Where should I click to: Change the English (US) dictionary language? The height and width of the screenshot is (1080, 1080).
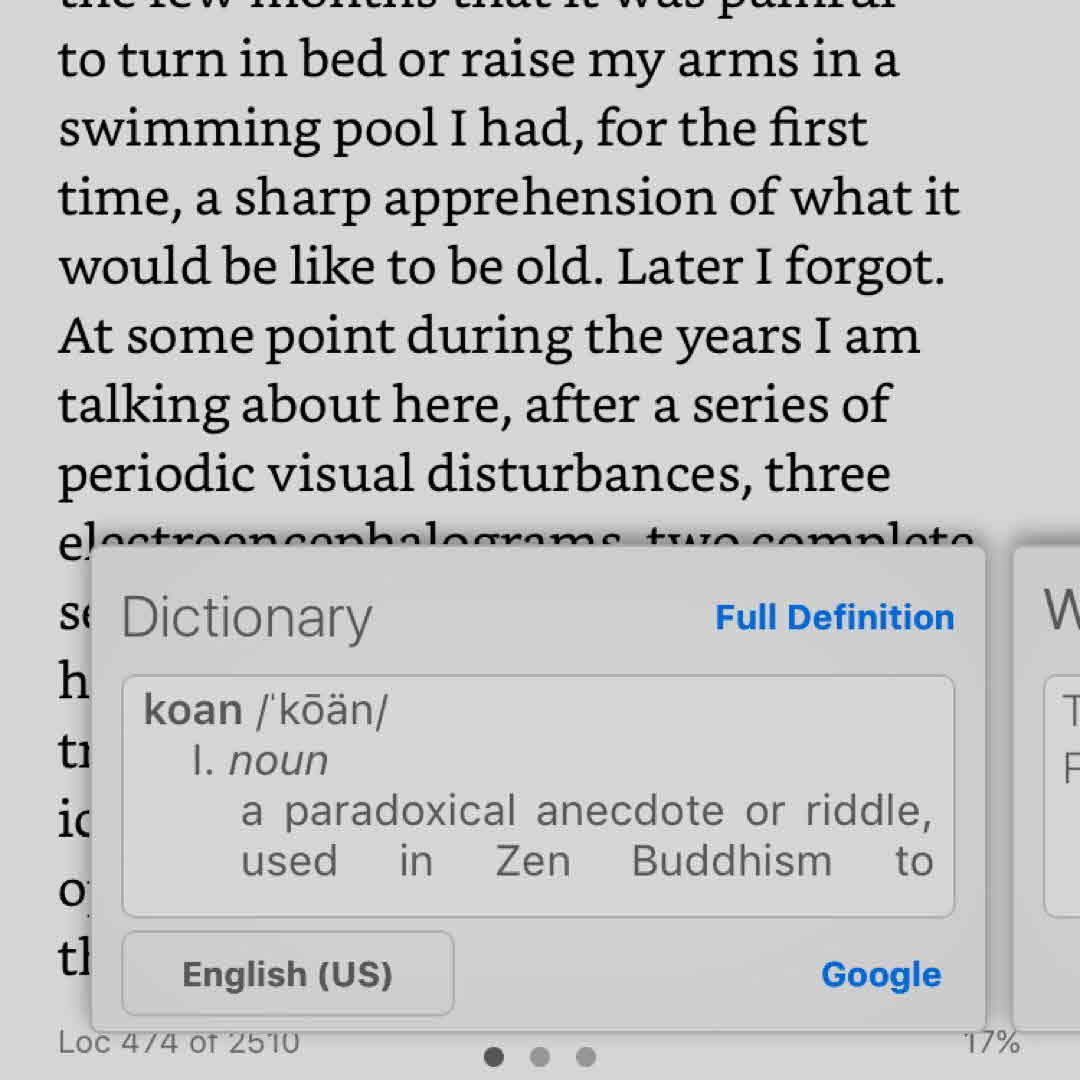click(288, 974)
